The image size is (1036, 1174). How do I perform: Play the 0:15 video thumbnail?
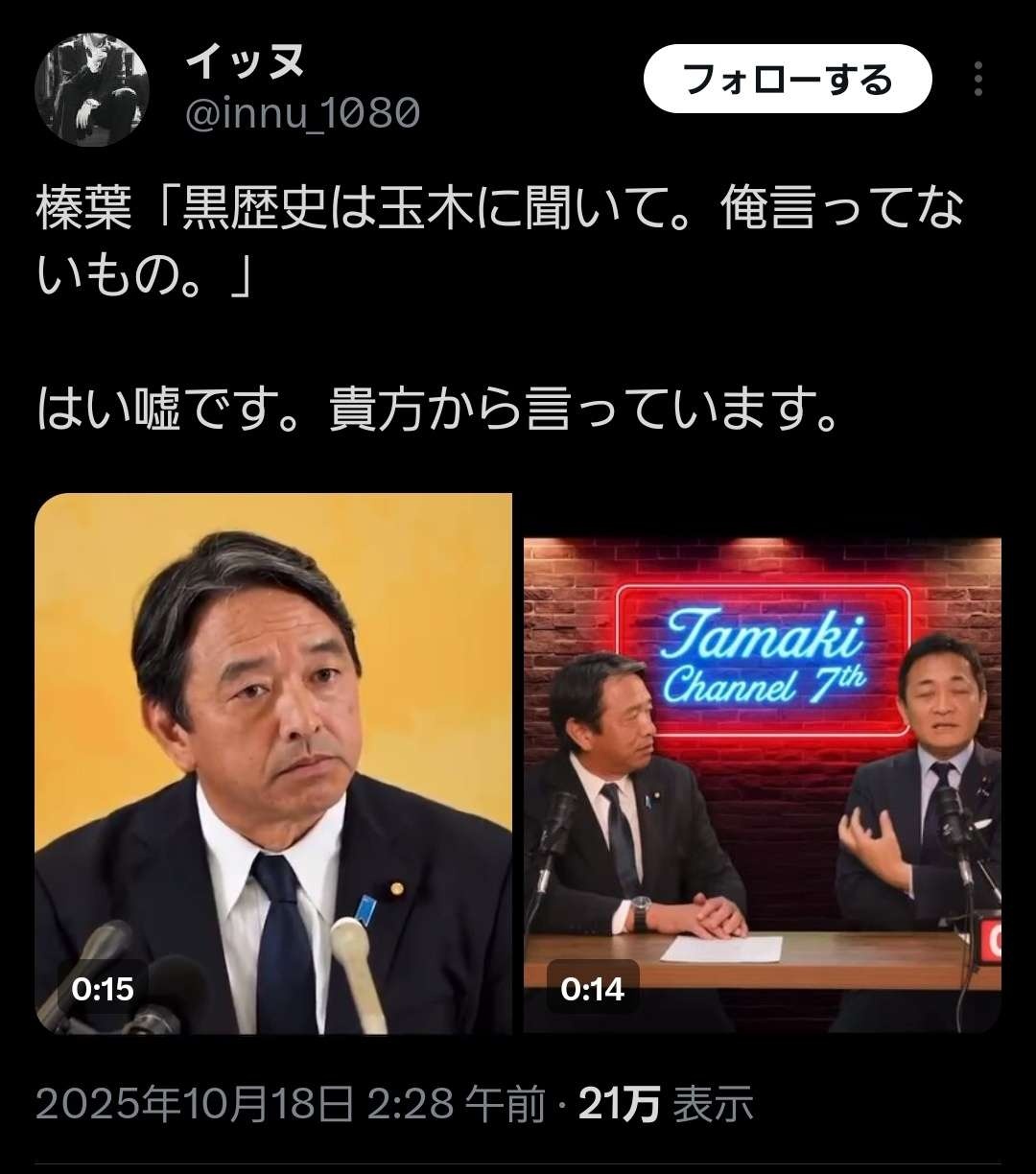(x=273, y=763)
